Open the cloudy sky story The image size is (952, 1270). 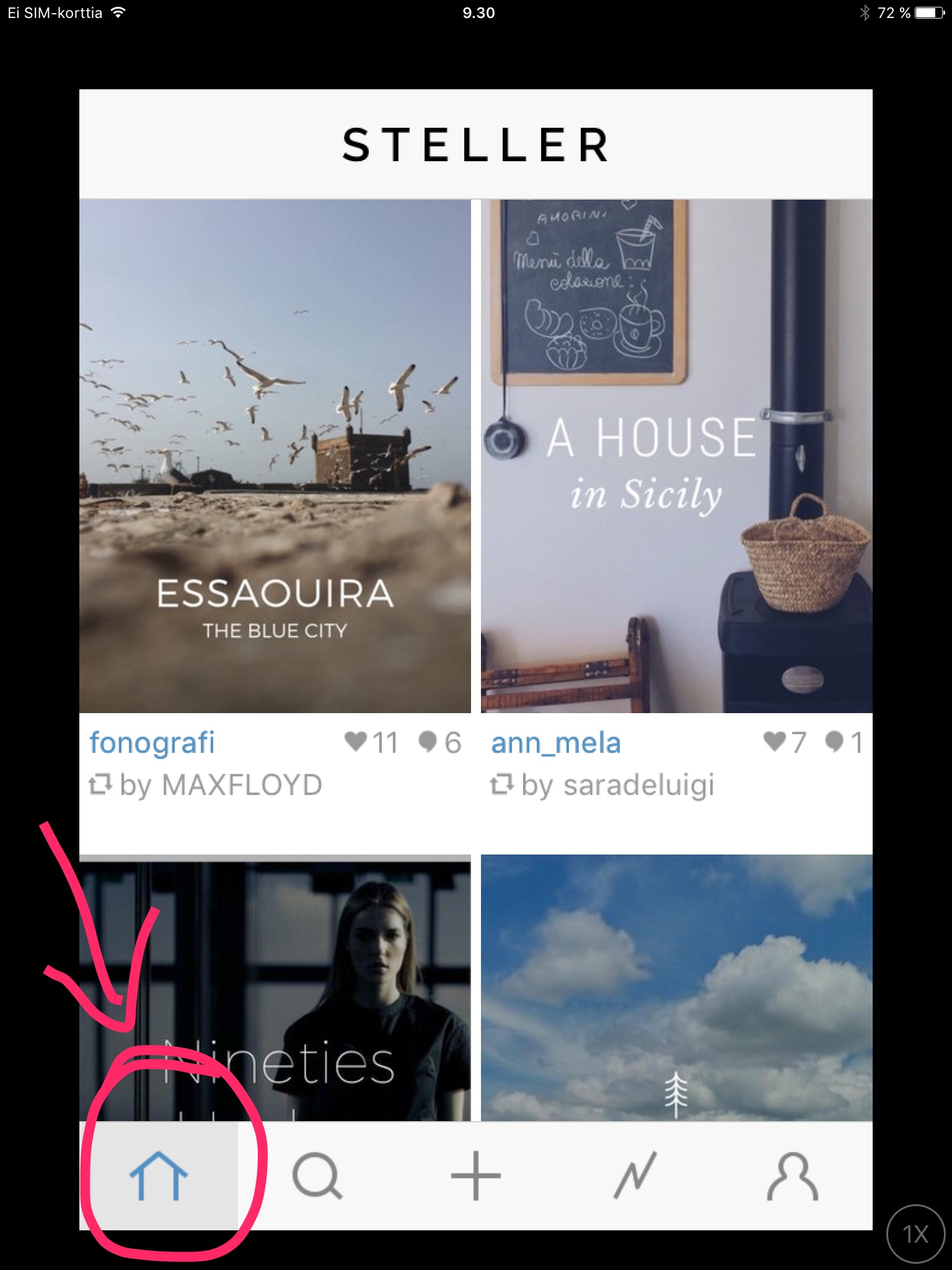(x=676, y=987)
